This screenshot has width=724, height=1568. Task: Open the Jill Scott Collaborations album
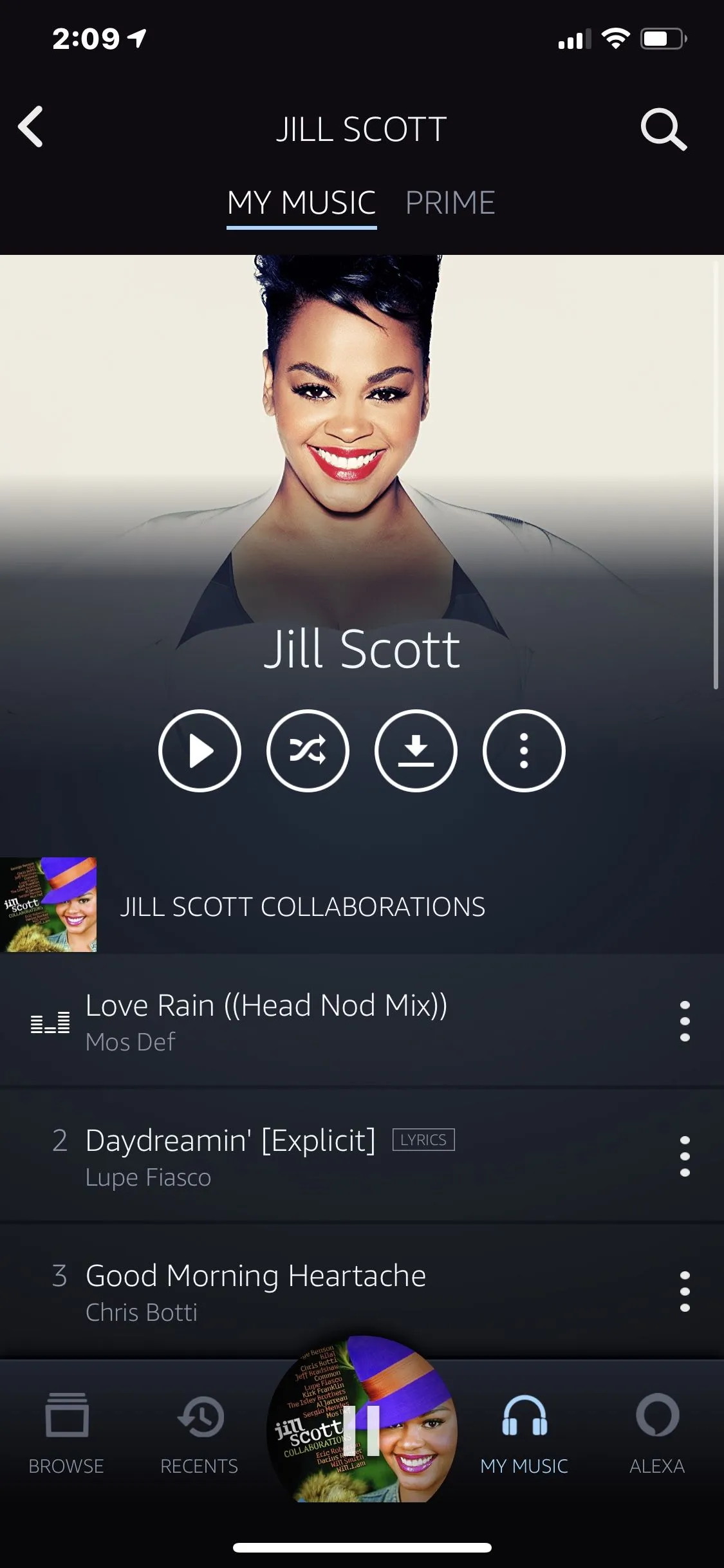pos(302,906)
